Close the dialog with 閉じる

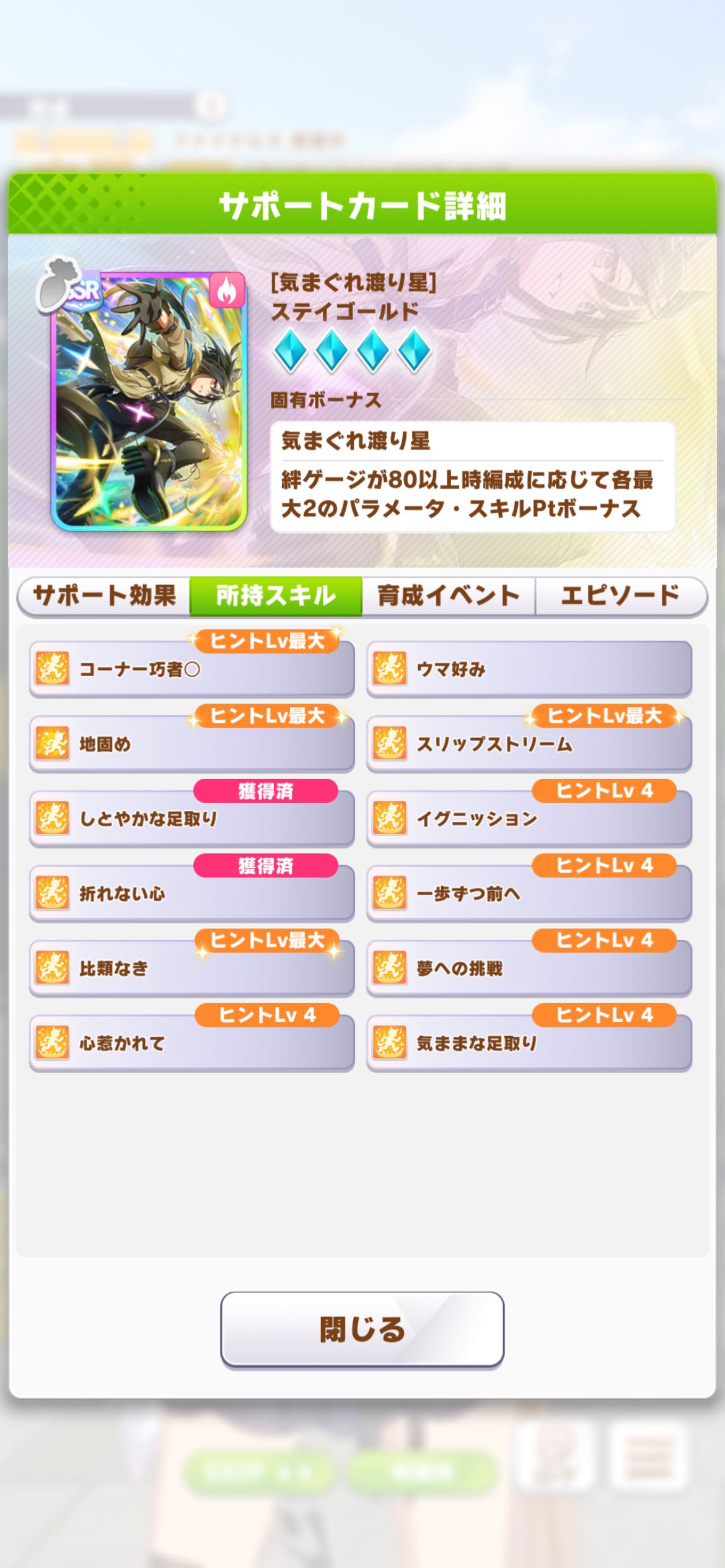pyautogui.click(x=362, y=1329)
